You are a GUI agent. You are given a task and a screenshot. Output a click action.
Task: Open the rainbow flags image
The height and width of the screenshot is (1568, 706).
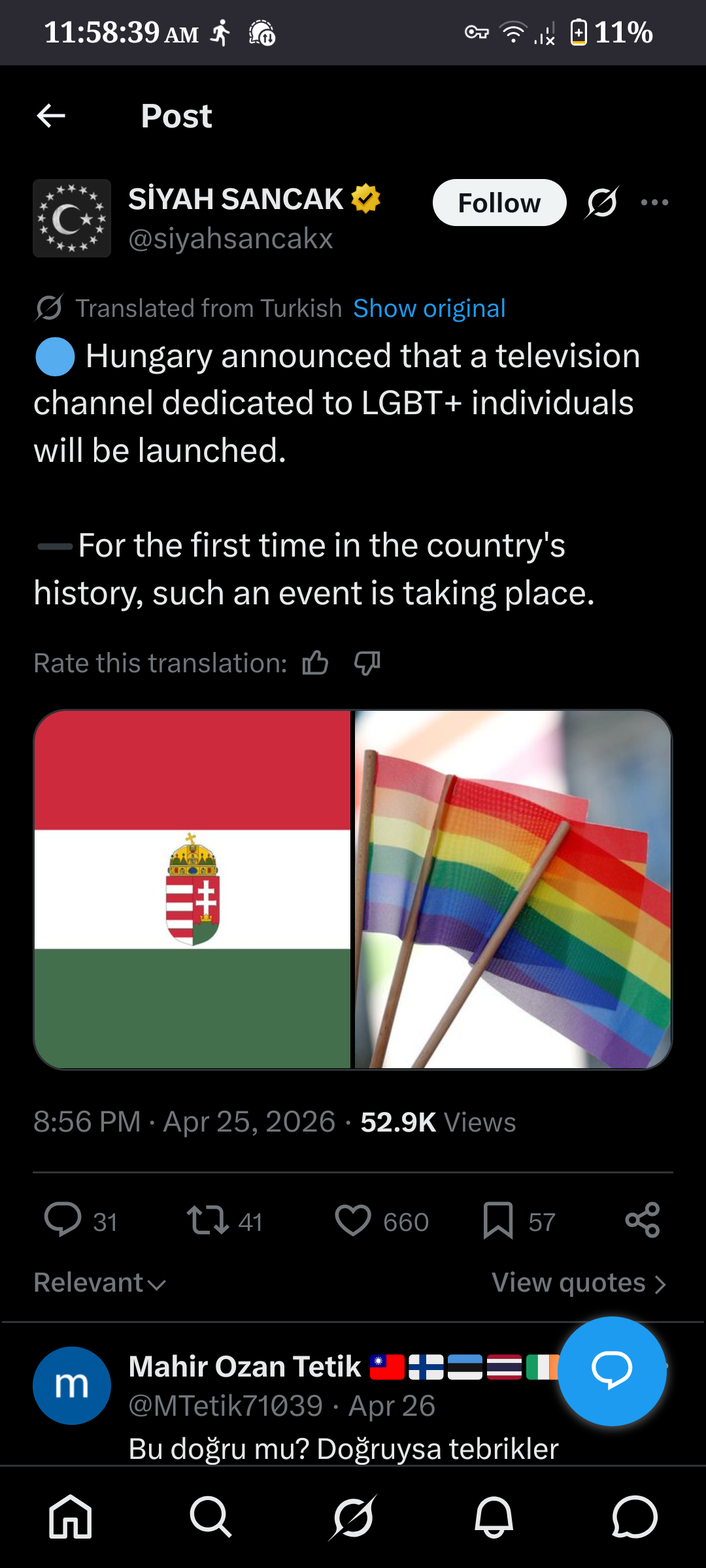[513, 889]
